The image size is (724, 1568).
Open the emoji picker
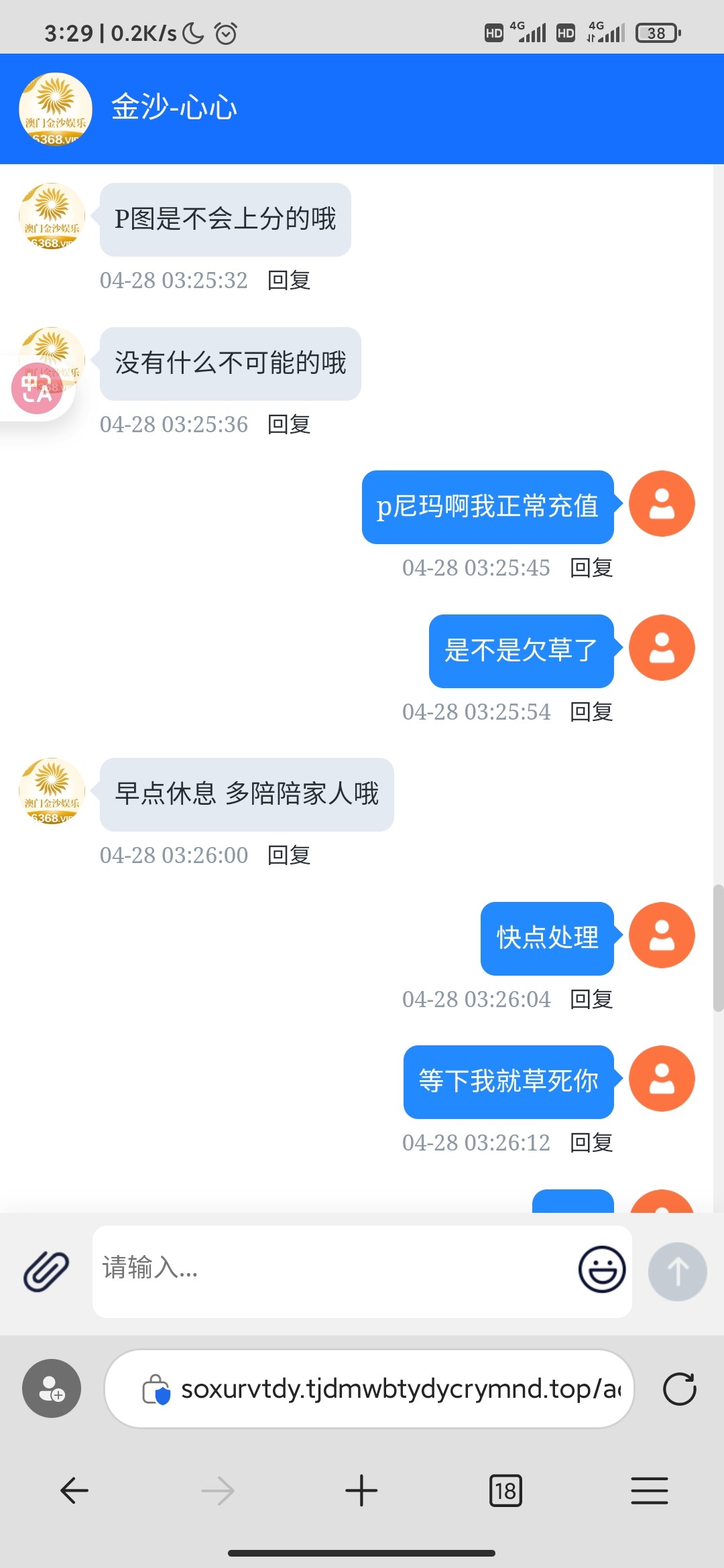[x=602, y=1269]
